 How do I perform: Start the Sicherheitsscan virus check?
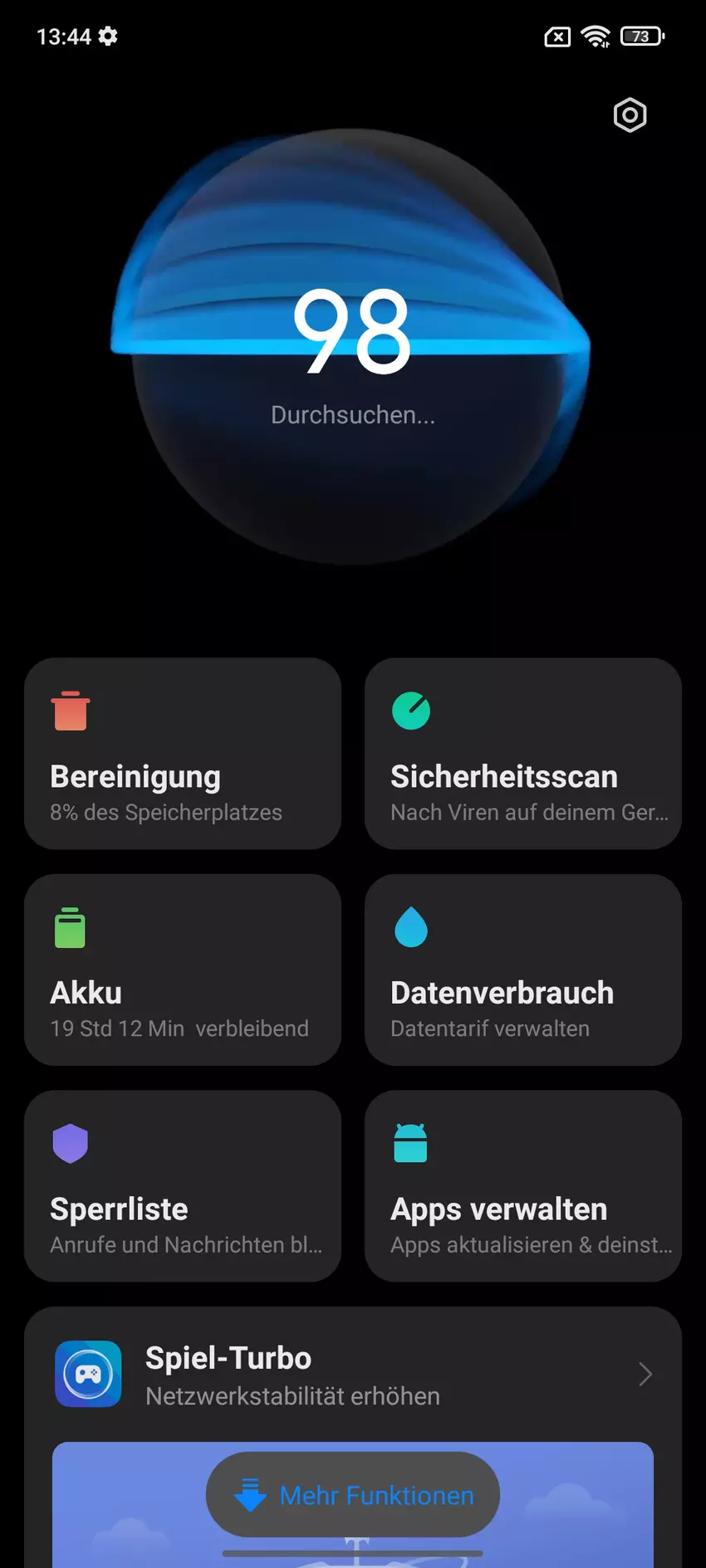523,754
